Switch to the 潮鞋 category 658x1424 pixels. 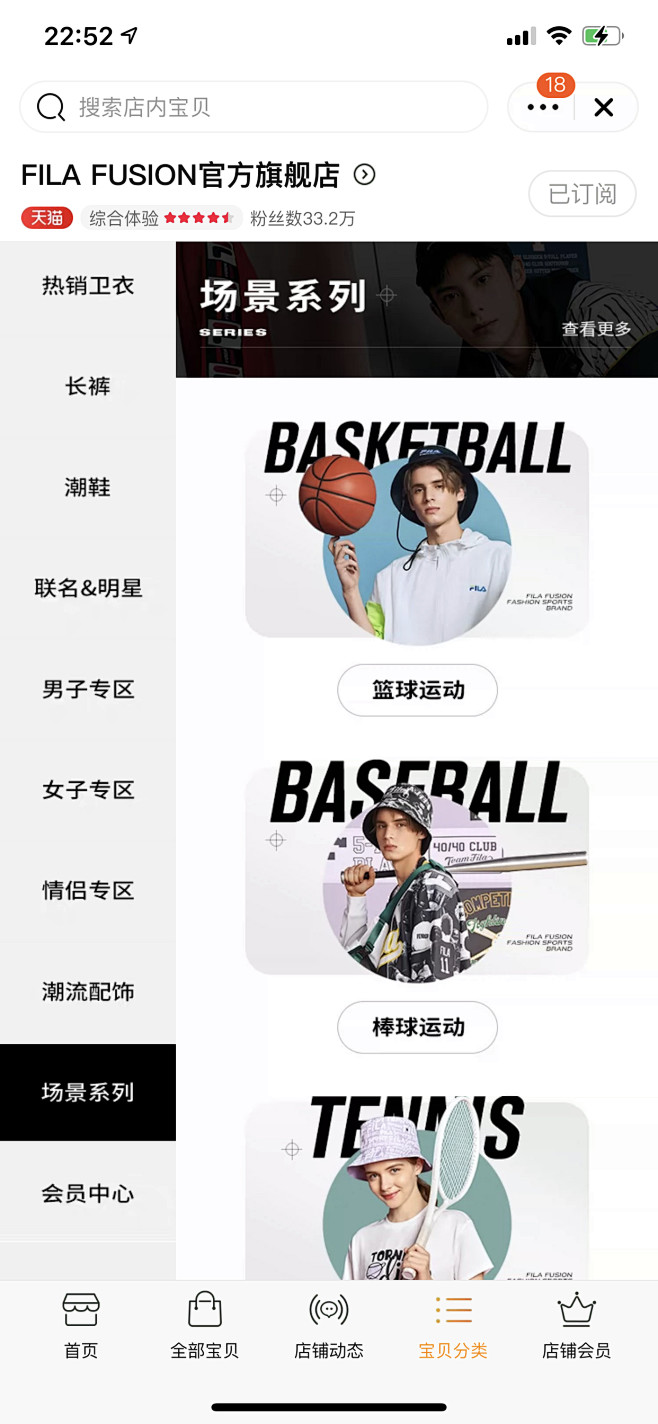coord(88,488)
